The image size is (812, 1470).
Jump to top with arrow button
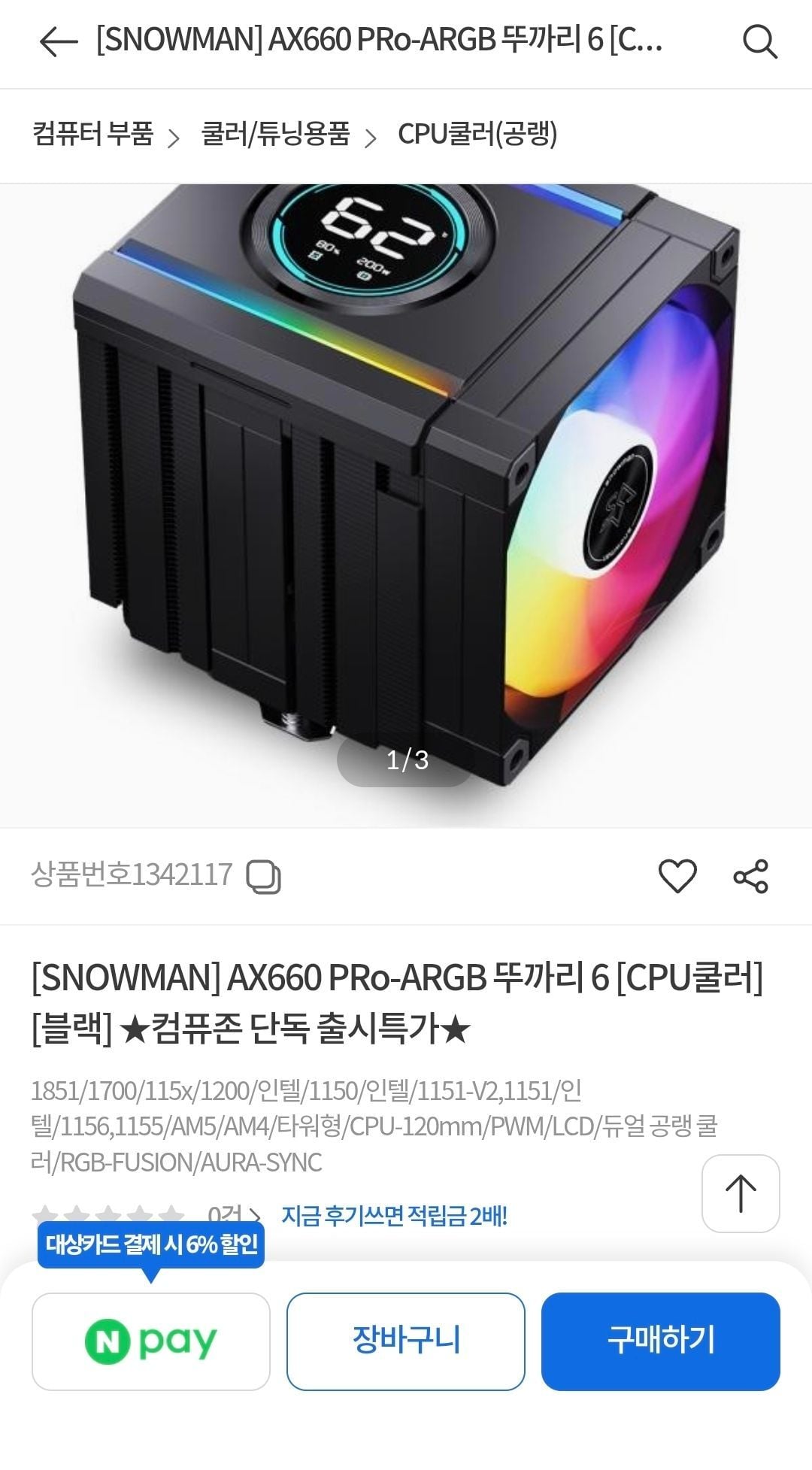pos(741,1193)
